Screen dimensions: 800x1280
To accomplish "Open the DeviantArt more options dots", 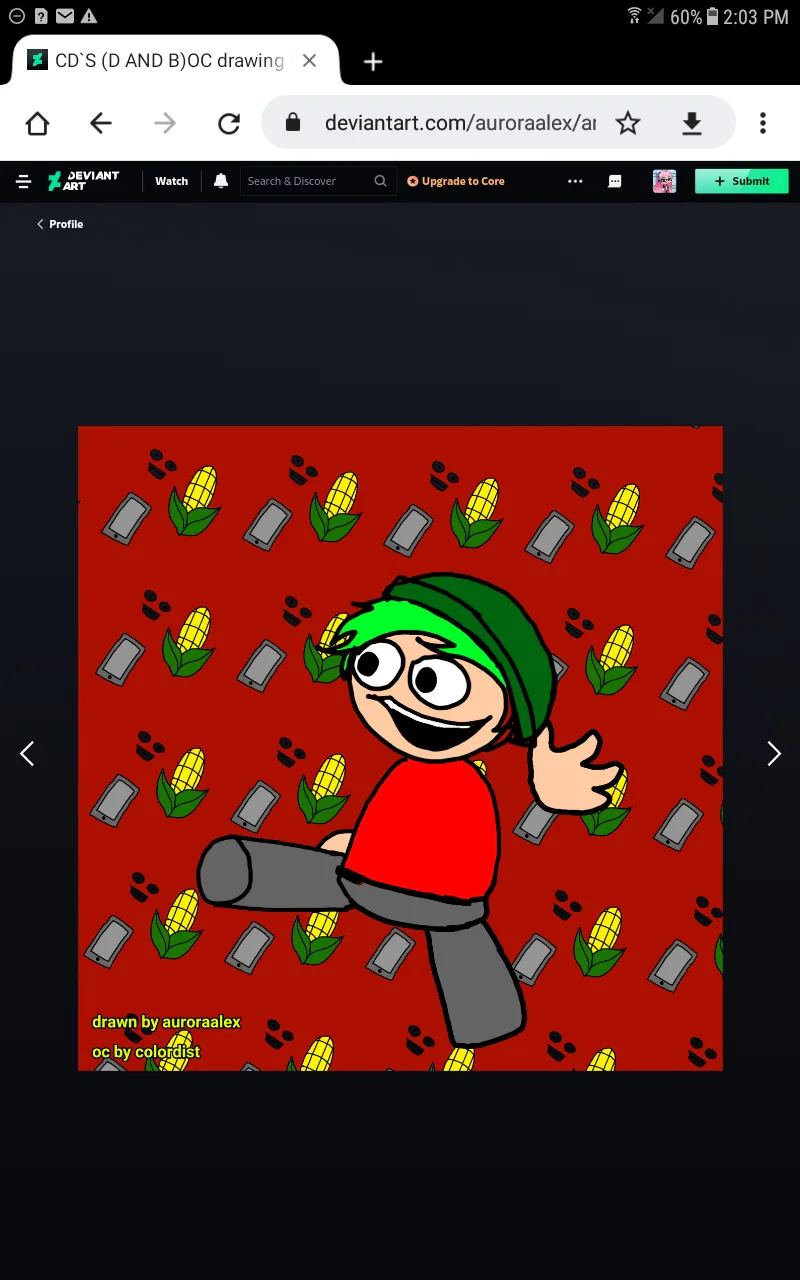I will [575, 181].
